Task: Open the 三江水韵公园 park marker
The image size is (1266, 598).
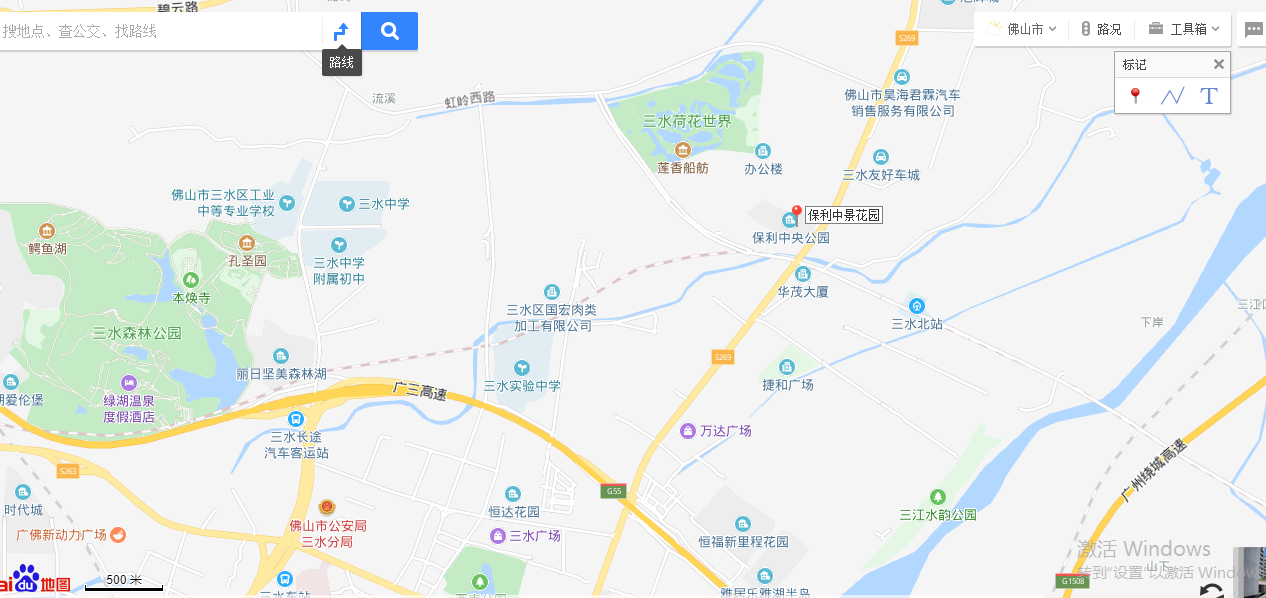Action: [x=937, y=497]
